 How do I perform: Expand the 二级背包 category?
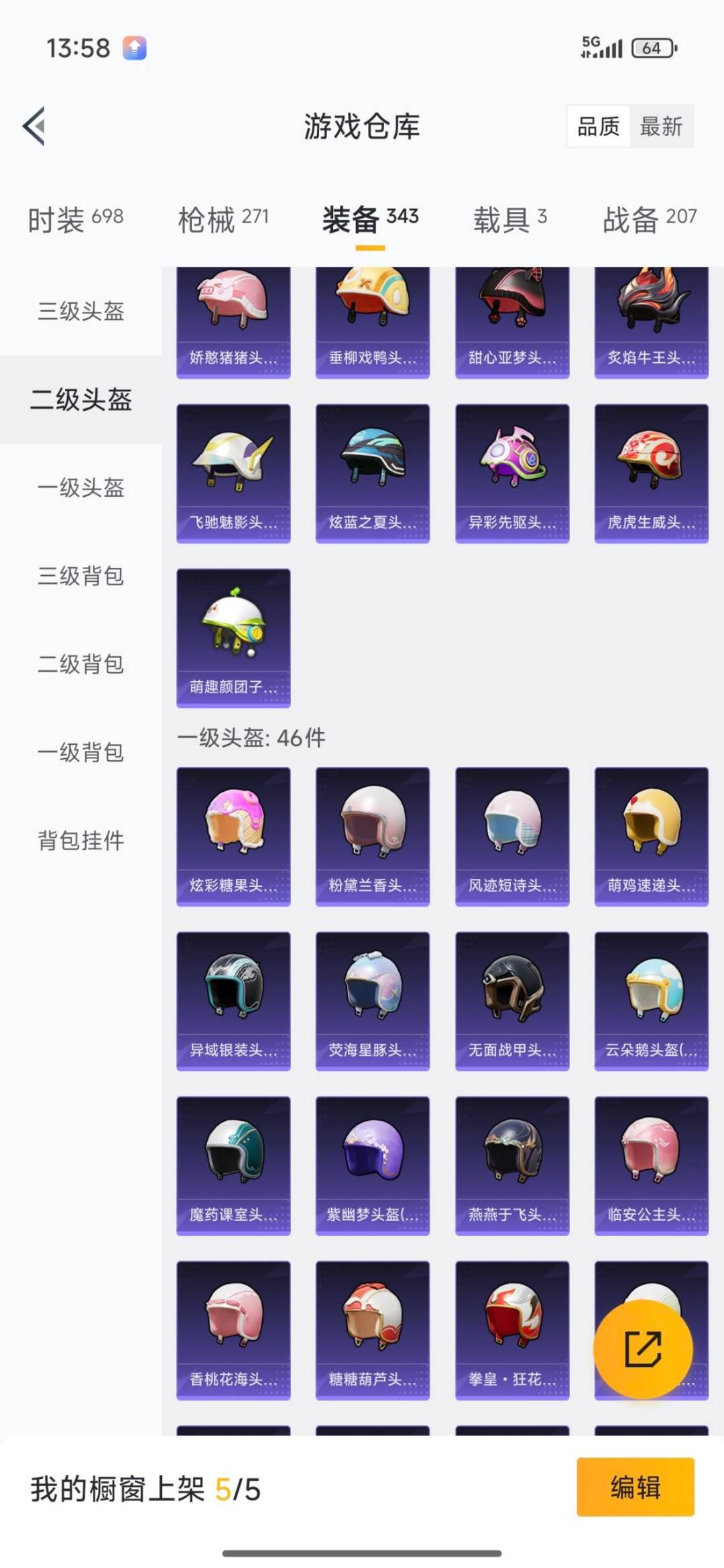(80, 665)
